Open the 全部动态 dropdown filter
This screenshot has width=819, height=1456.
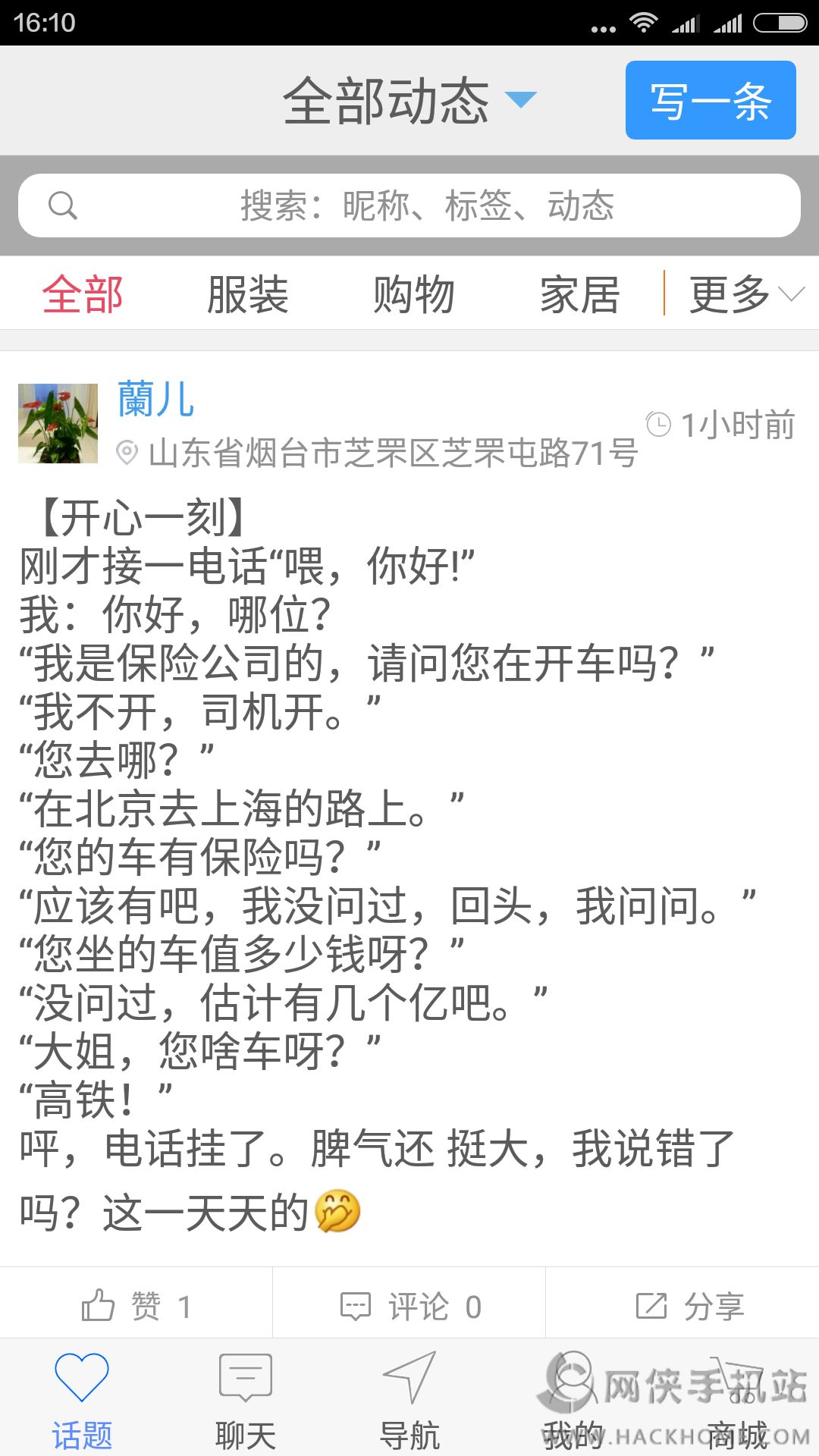409,101
